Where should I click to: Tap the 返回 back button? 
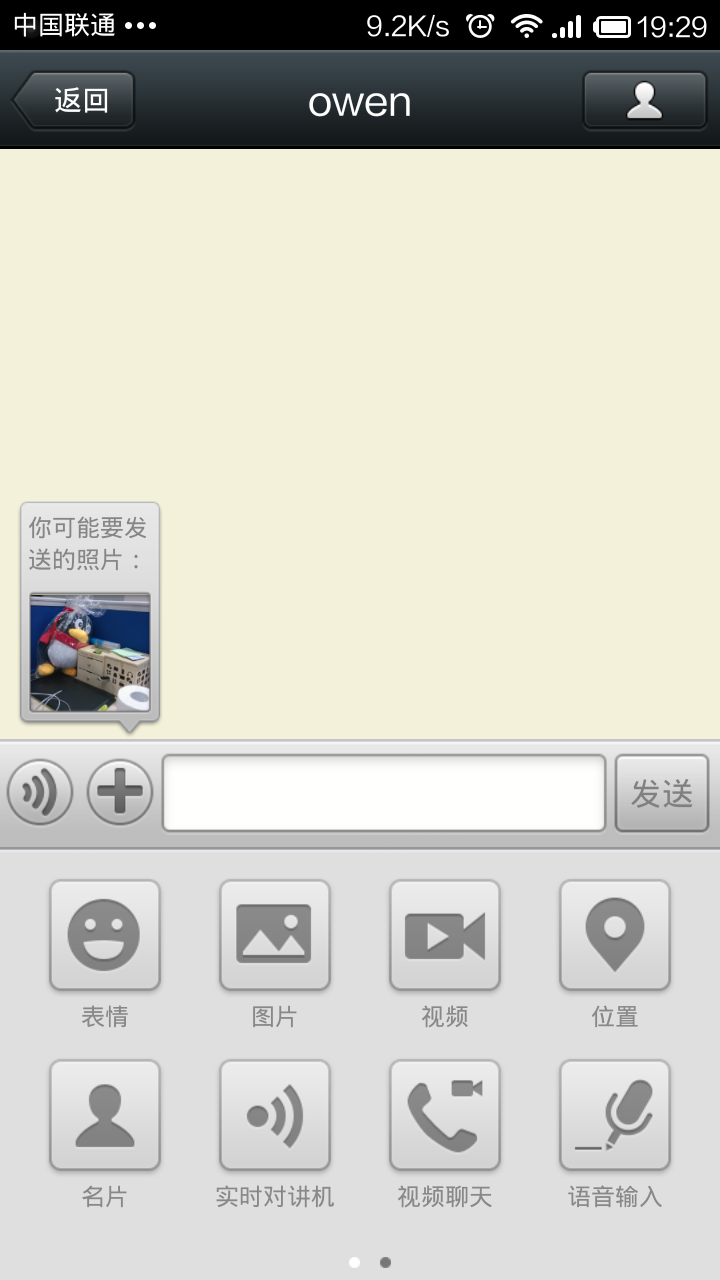[75, 101]
